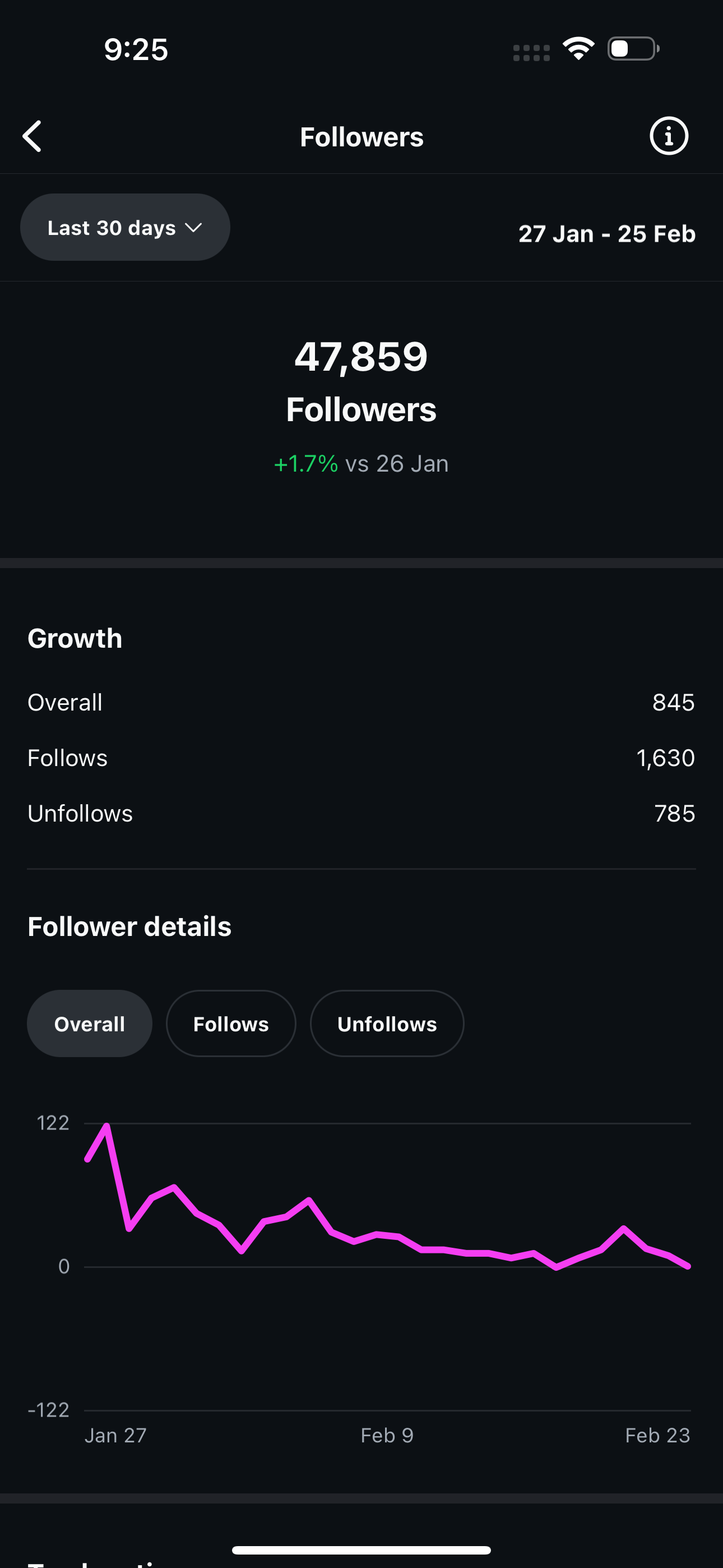Select the Overall chart filter
The image size is (723, 1568).
[x=90, y=1024]
